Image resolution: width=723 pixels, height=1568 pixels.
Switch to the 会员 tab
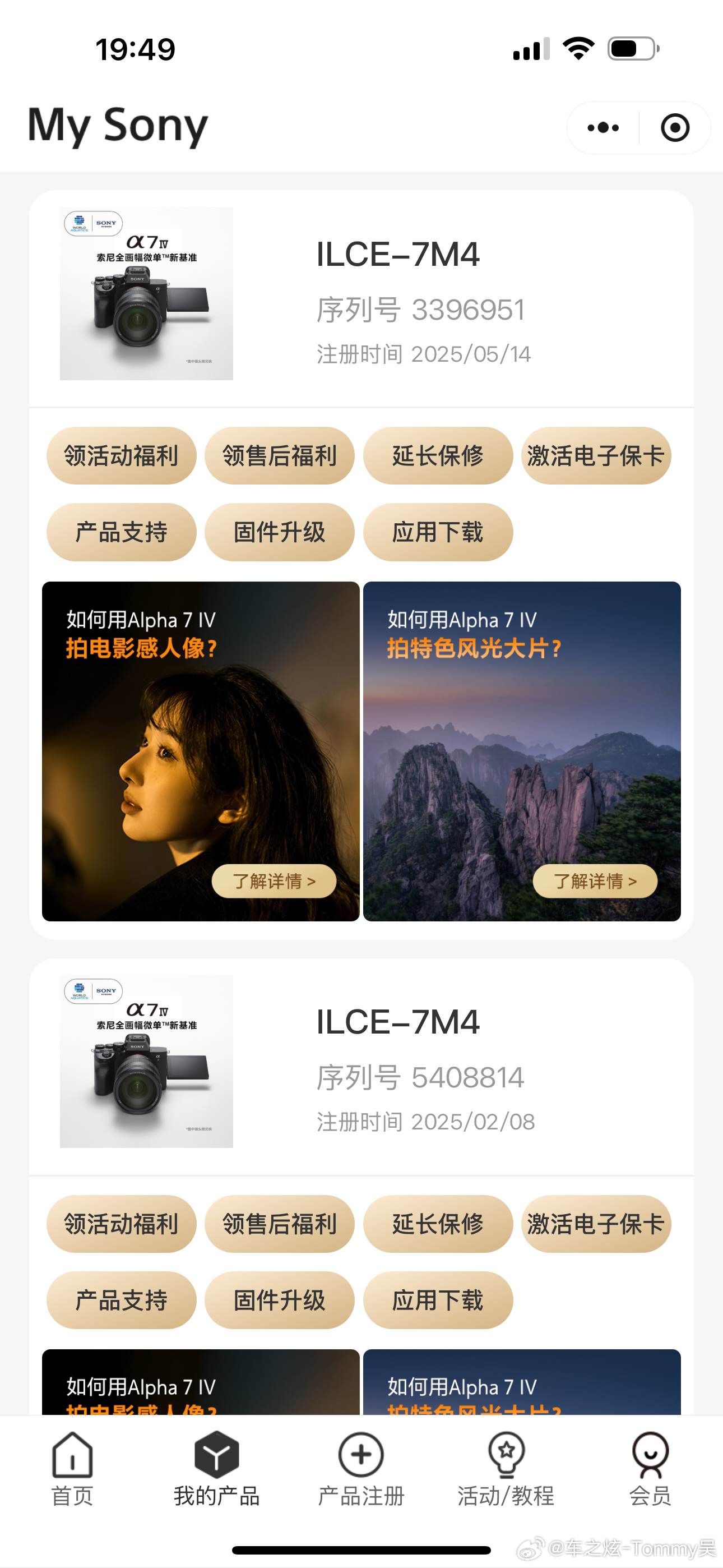tap(650, 1468)
